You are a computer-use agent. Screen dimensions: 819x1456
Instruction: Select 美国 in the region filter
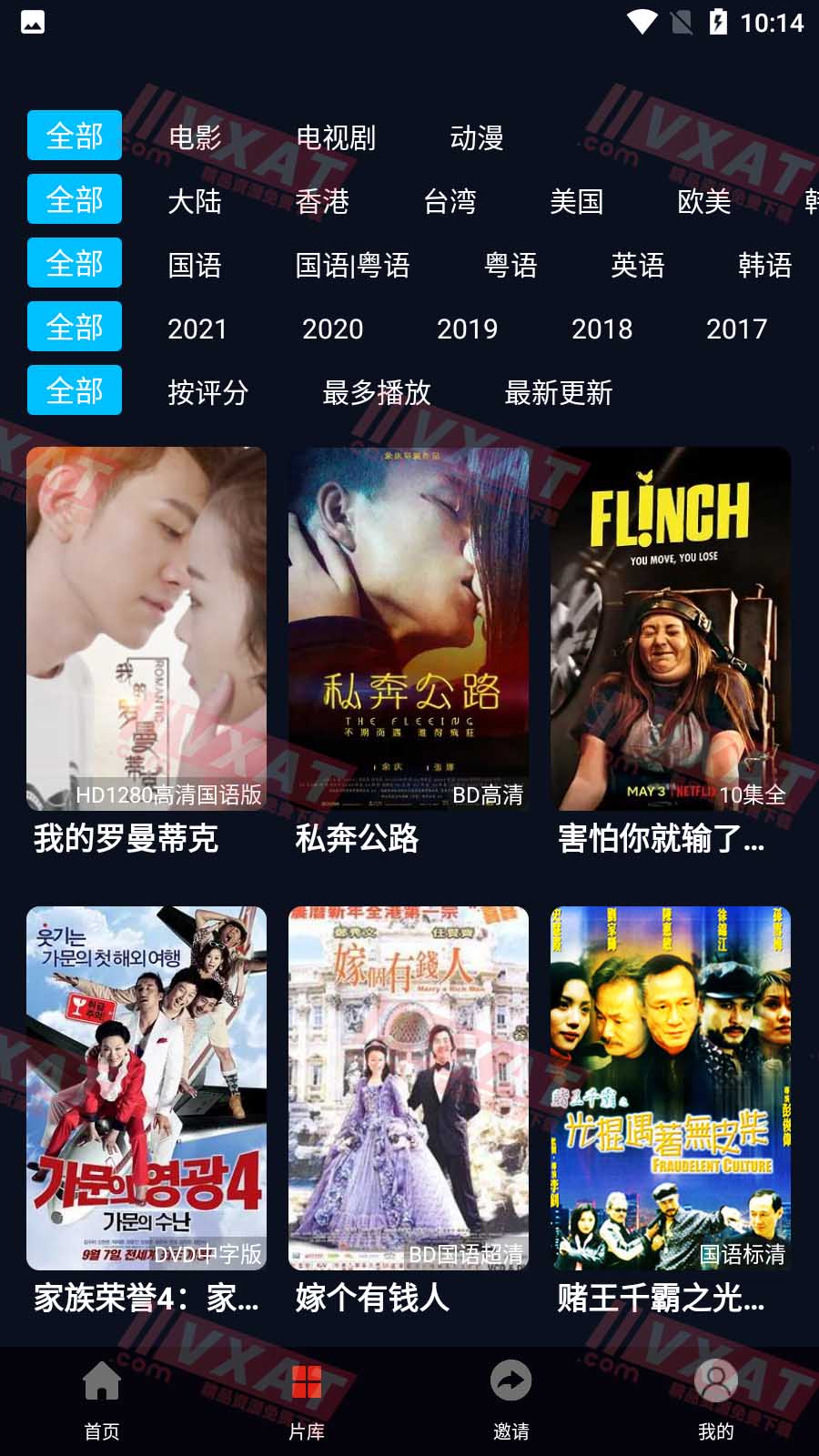point(576,201)
